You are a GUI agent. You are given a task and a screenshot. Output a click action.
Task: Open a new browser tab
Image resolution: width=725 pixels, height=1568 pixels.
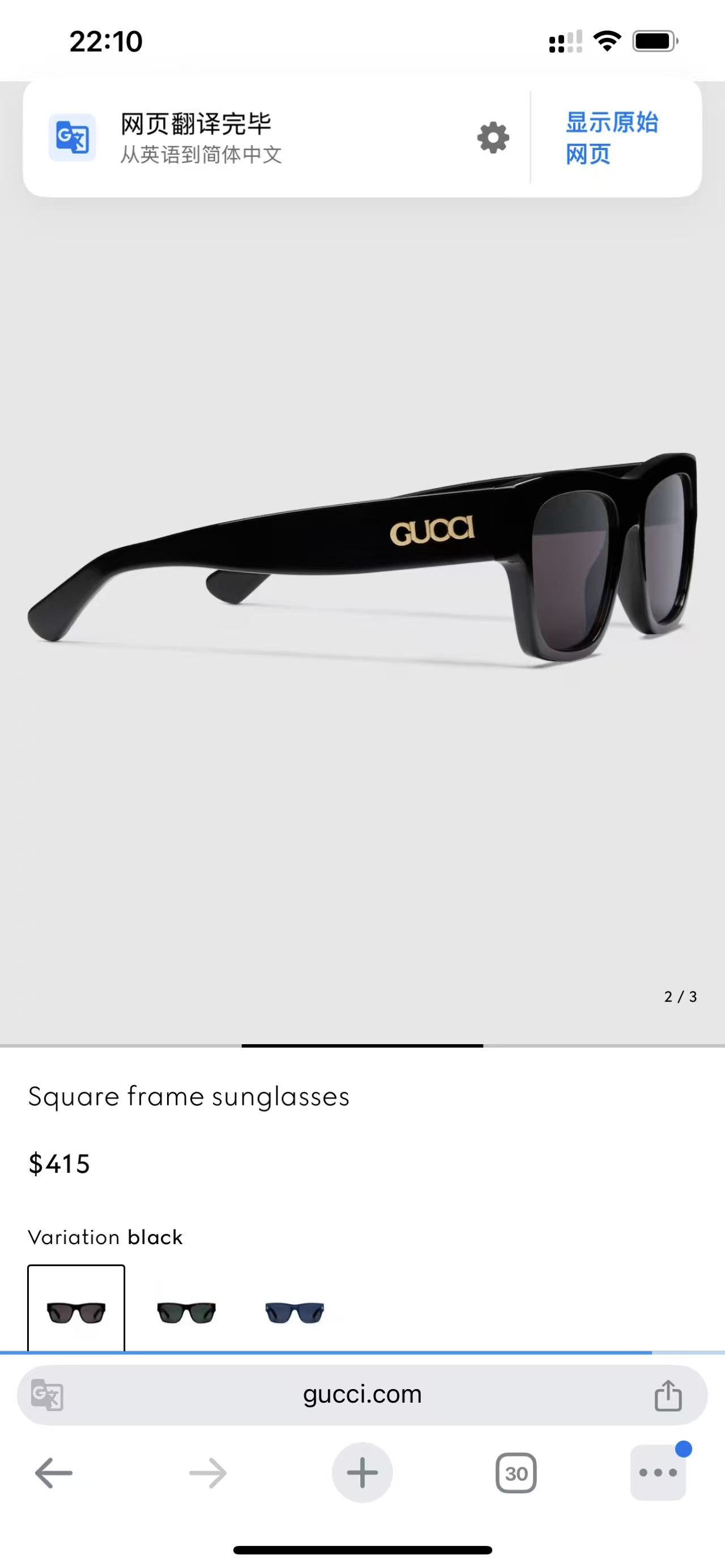click(362, 1473)
